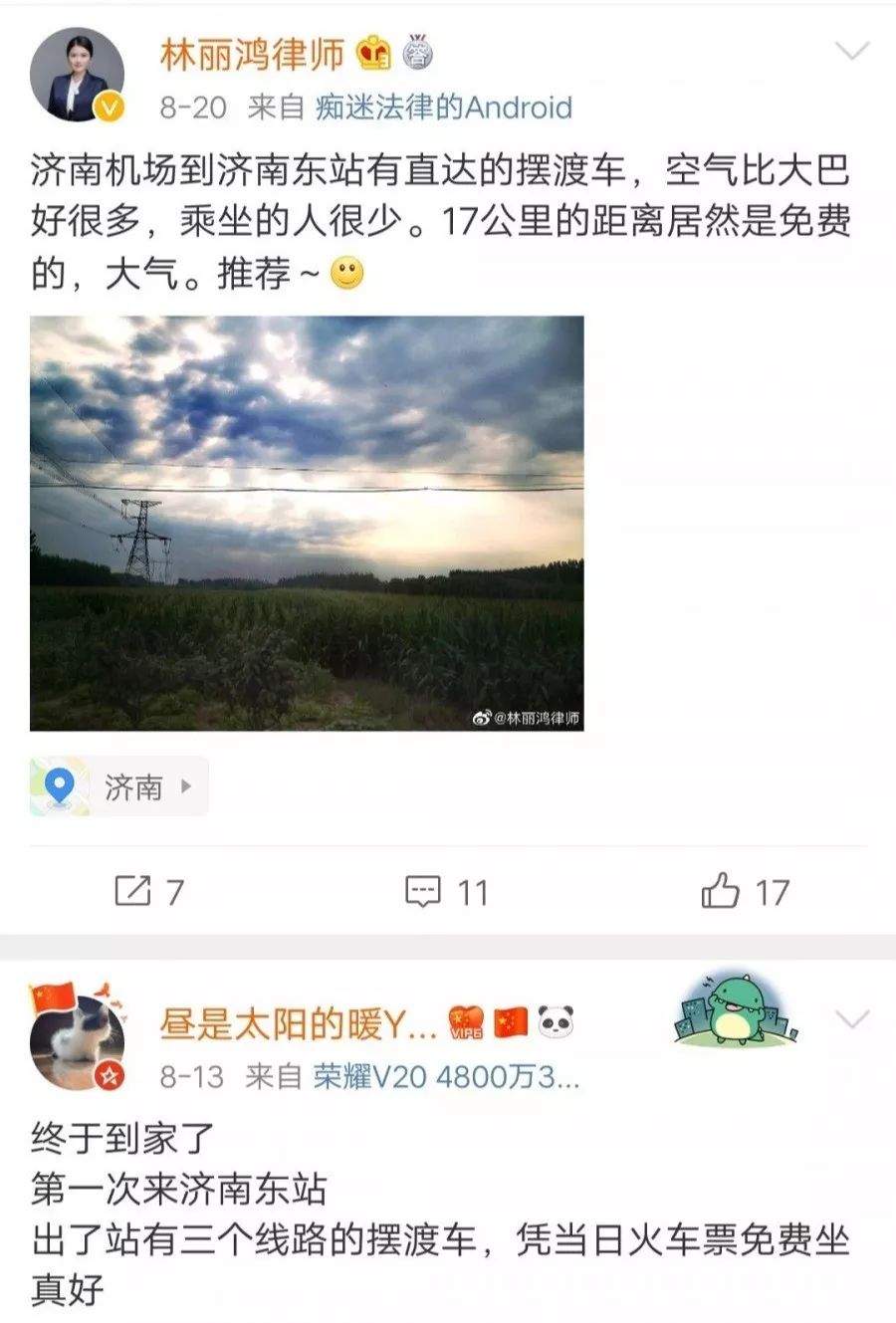Image resolution: width=896 pixels, height=1323 pixels.
Task: Click the blue location pin icon before 济南
Action: coord(60,785)
